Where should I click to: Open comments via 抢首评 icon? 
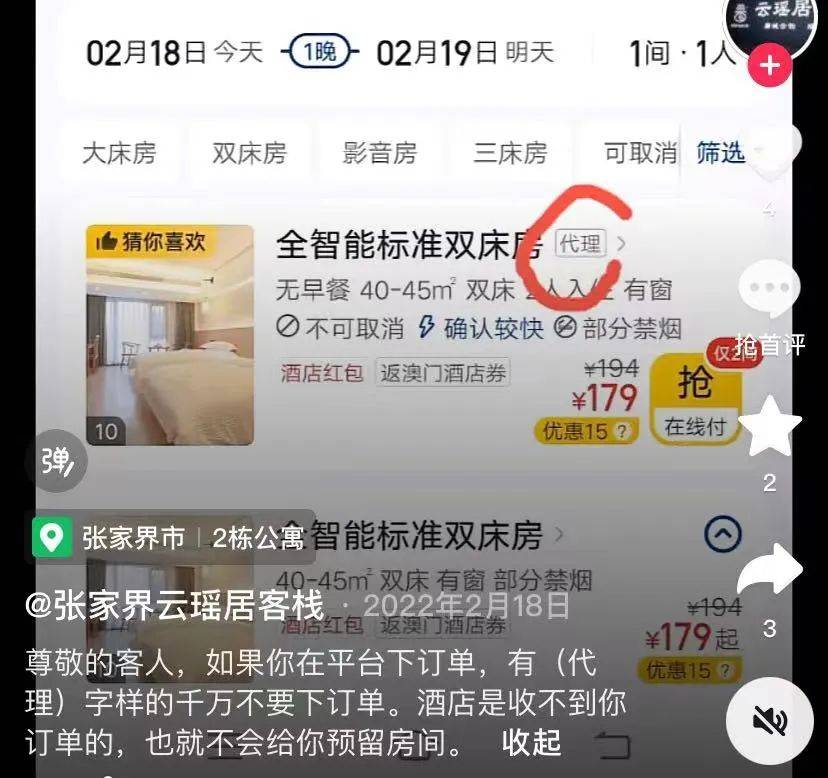(769, 290)
